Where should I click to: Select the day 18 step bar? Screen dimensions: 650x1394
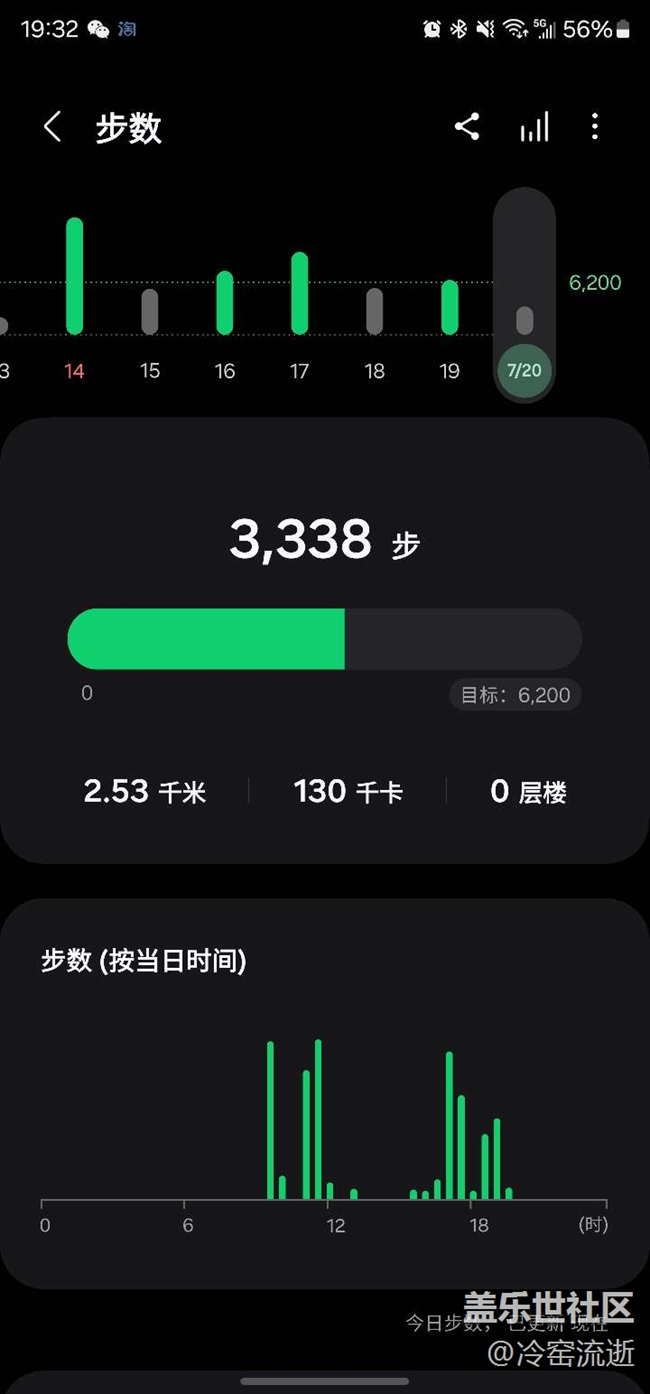tap(374, 311)
